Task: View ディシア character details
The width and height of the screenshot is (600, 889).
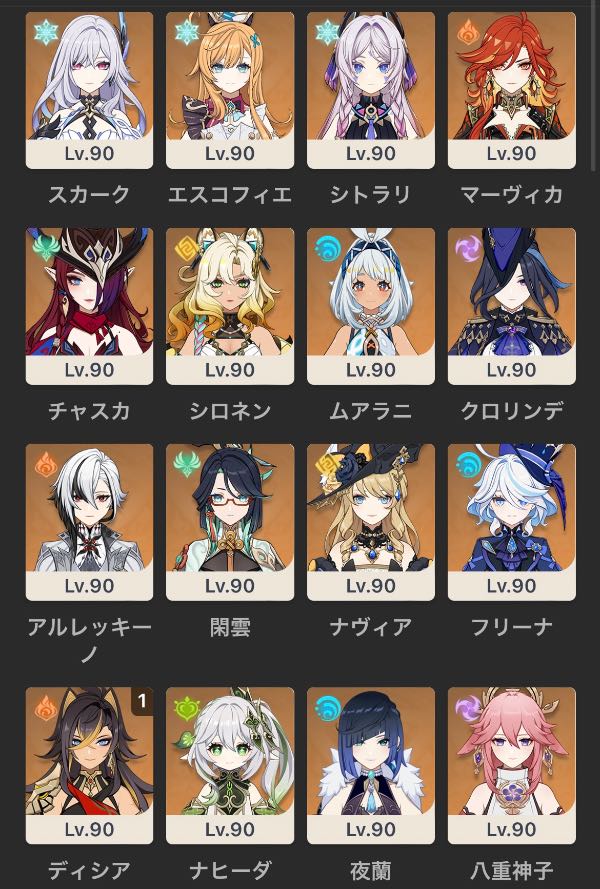Action: click(x=89, y=765)
